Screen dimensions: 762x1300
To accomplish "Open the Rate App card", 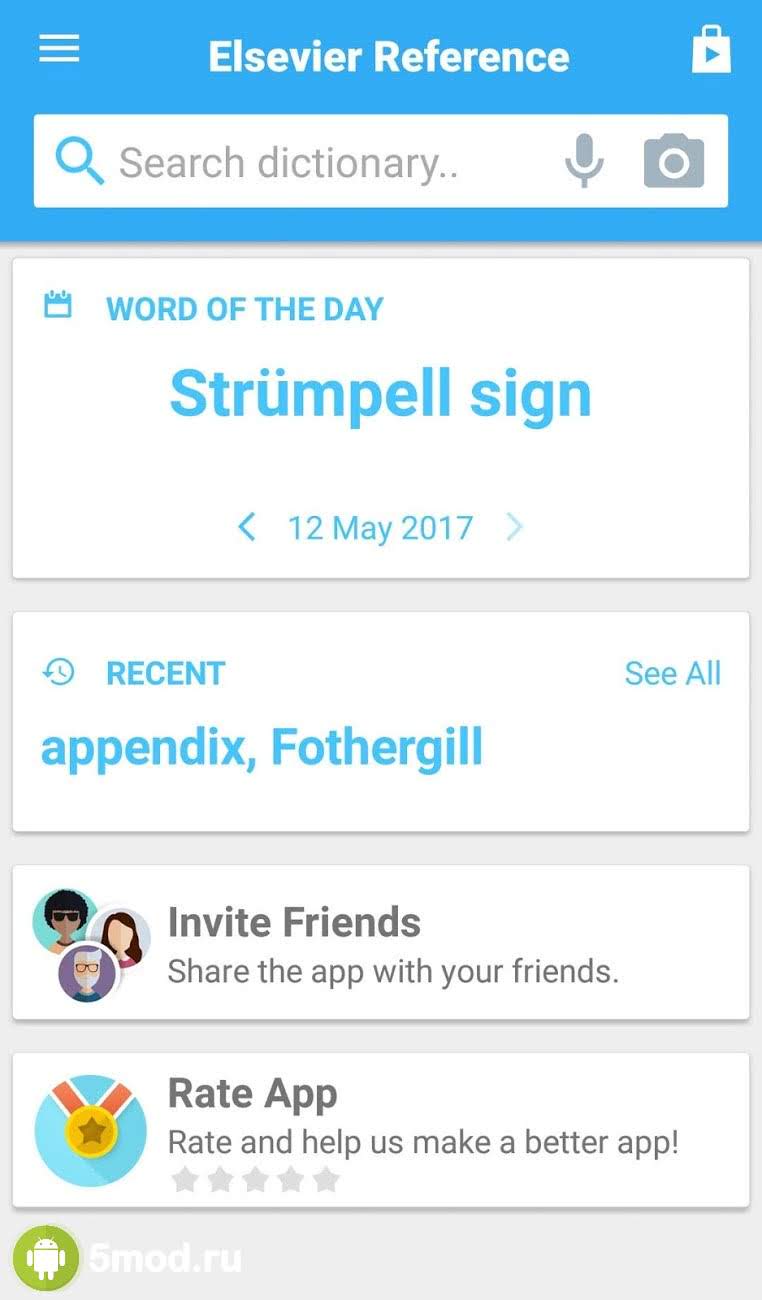I will [380, 1129].
